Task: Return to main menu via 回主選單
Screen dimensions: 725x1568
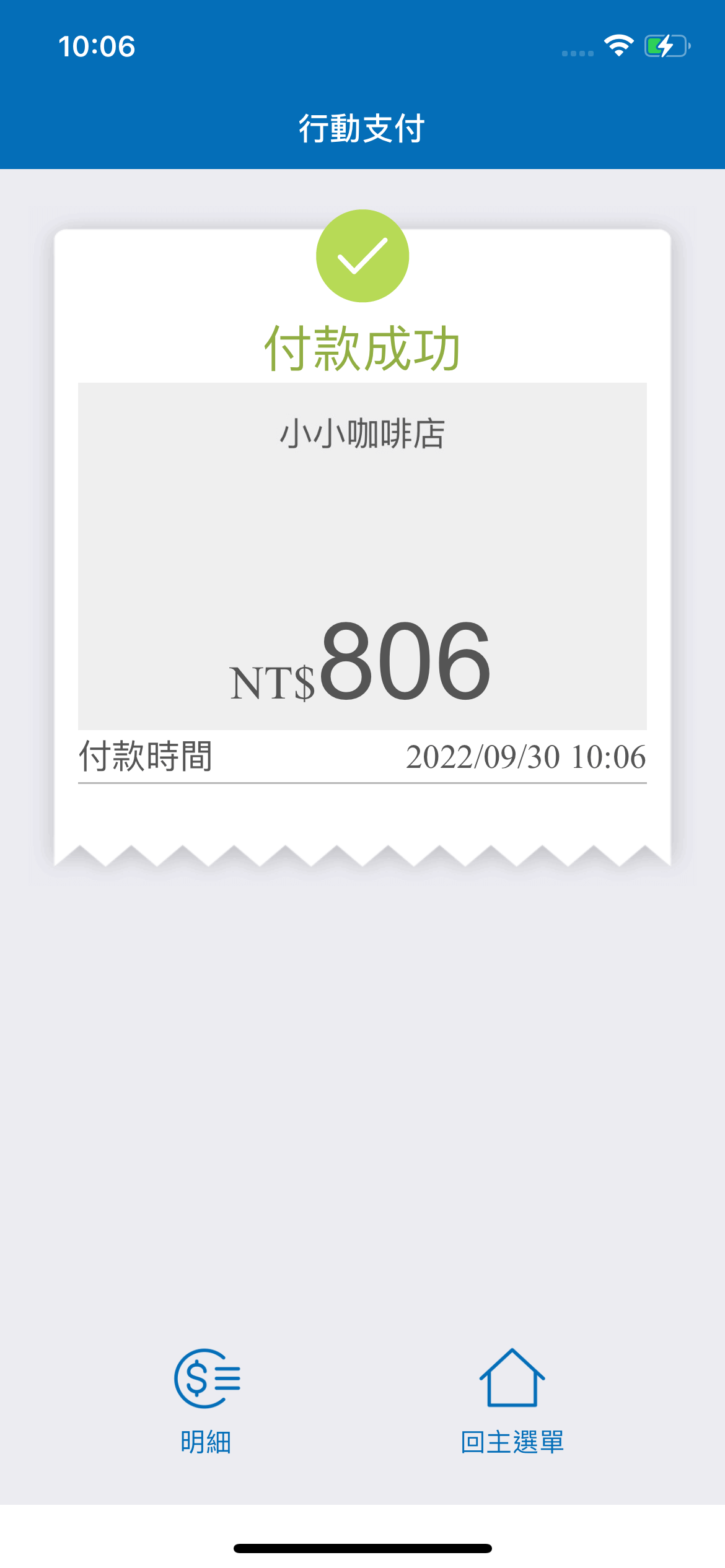Action: (x=512, y=1400)
